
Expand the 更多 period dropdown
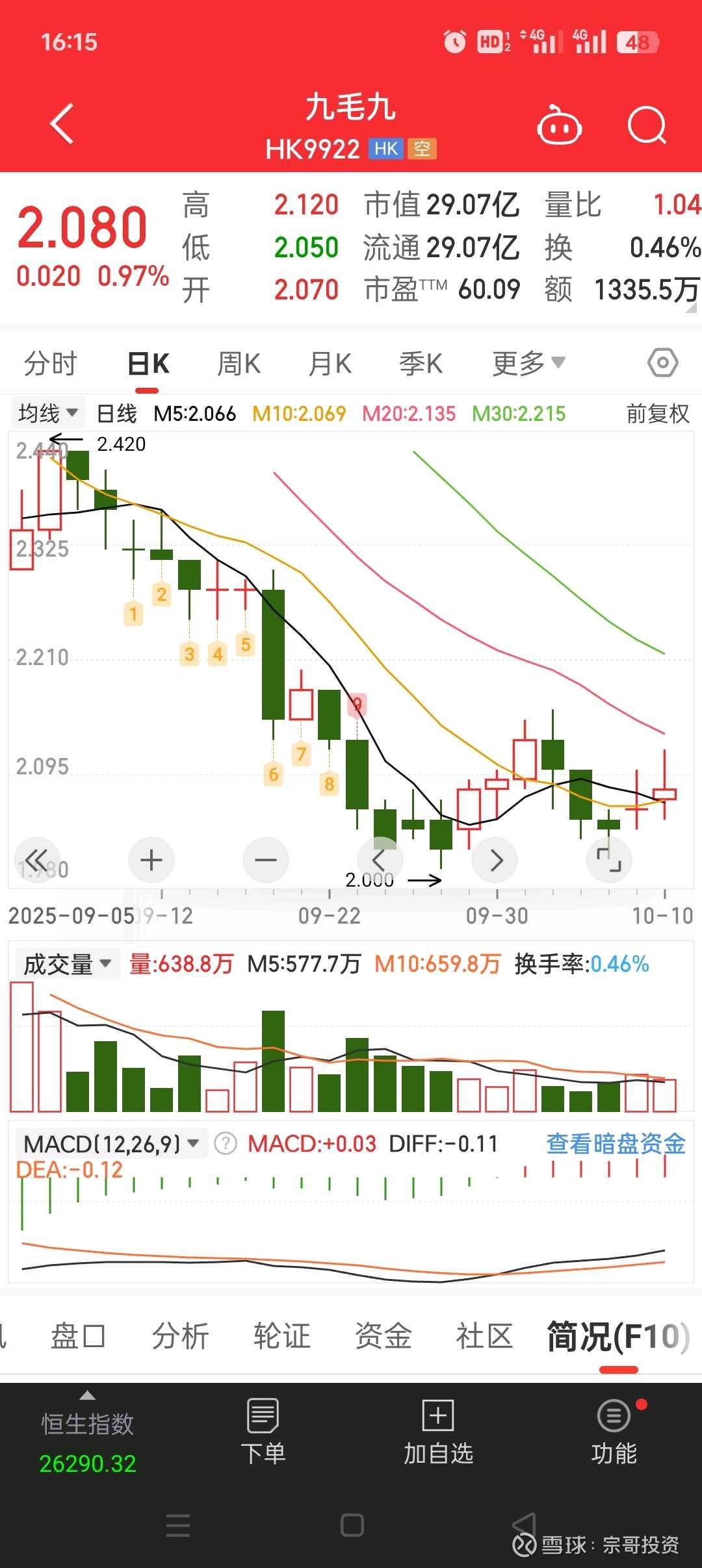pyautogui.click(x=528, y=363)
